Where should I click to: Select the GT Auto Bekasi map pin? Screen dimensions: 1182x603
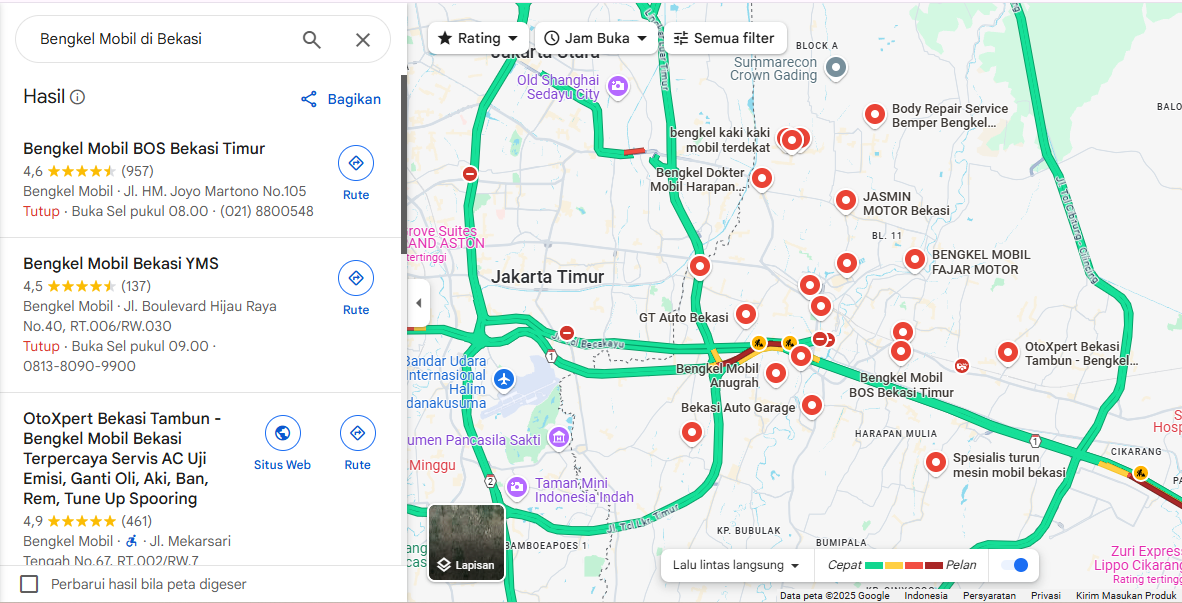[x=746, y=315]
